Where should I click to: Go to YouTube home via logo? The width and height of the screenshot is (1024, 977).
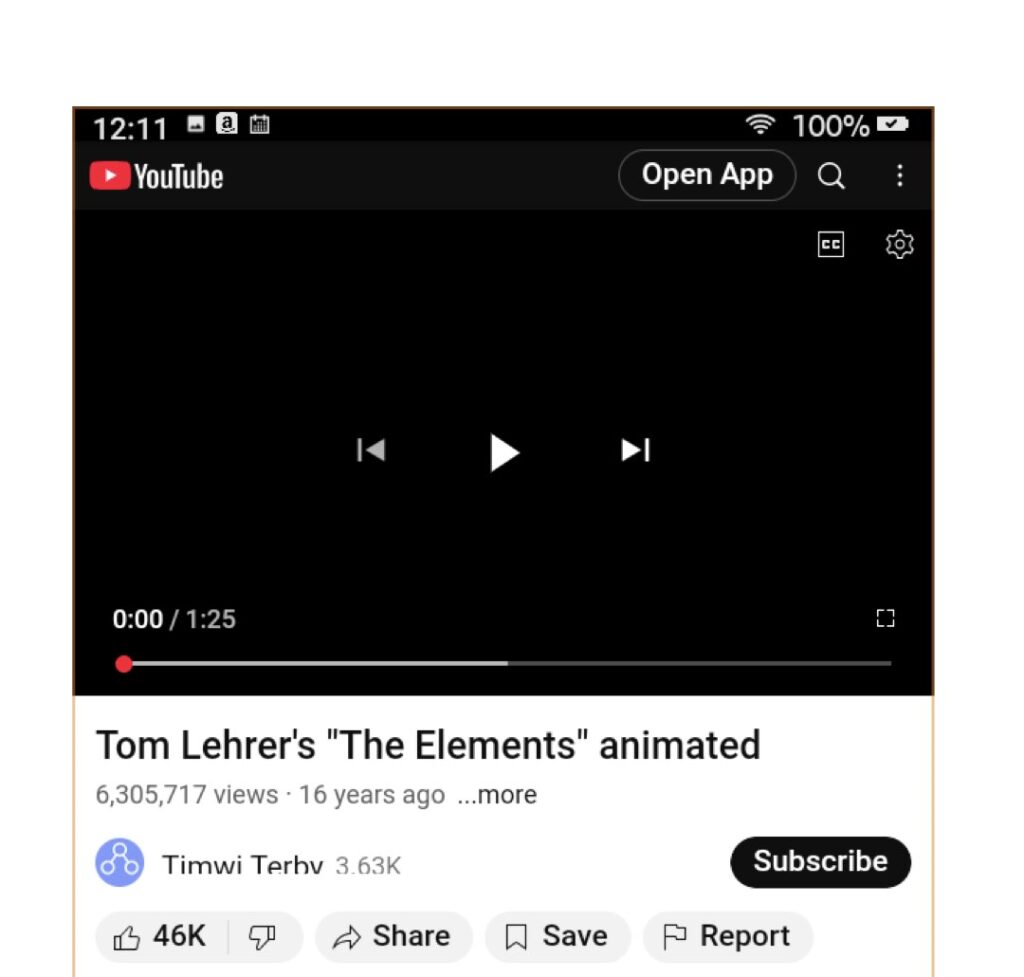pyautogui.click(x=157, y=177)
